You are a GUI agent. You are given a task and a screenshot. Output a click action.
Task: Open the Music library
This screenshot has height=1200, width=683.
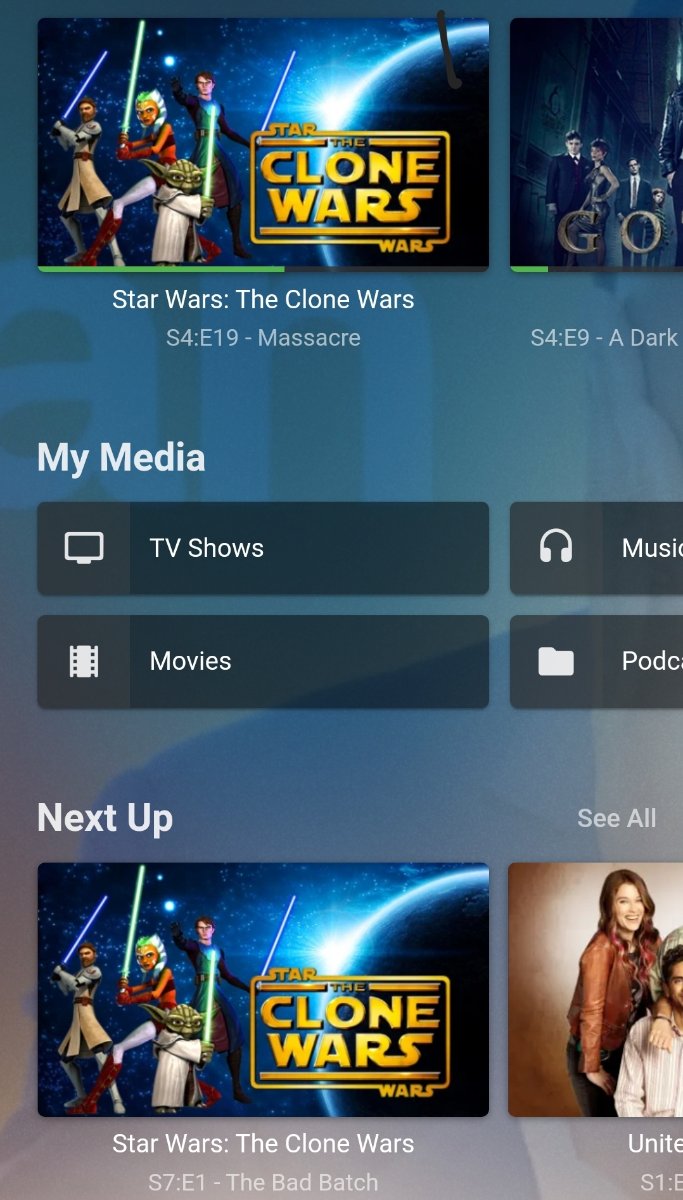point(596,548)
